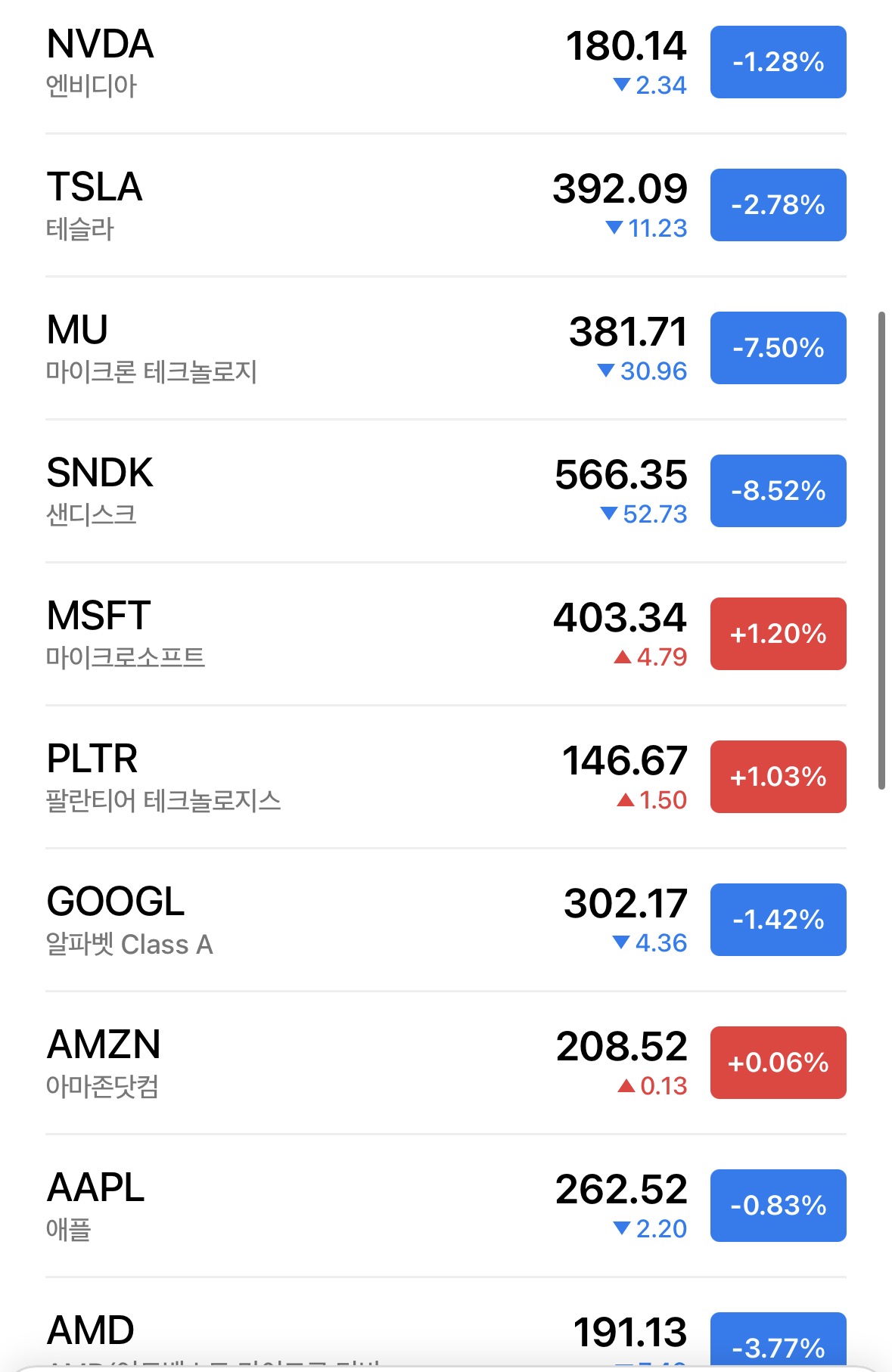Screen dimensions: 892x1372
Task: Toggle TSLA's -2.78% change badge
Action: 778,205
